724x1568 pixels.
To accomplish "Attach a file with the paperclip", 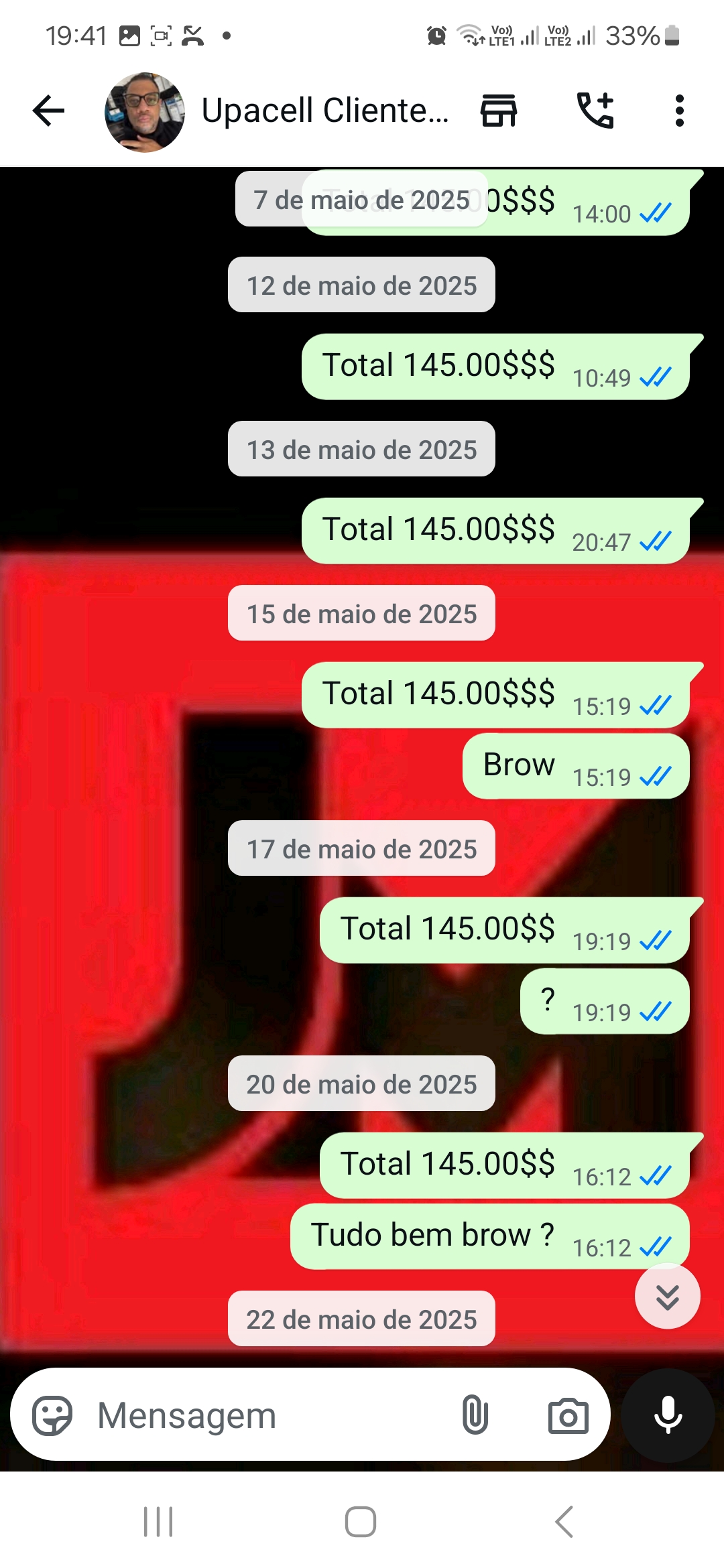I will [x=475, y=1416].
